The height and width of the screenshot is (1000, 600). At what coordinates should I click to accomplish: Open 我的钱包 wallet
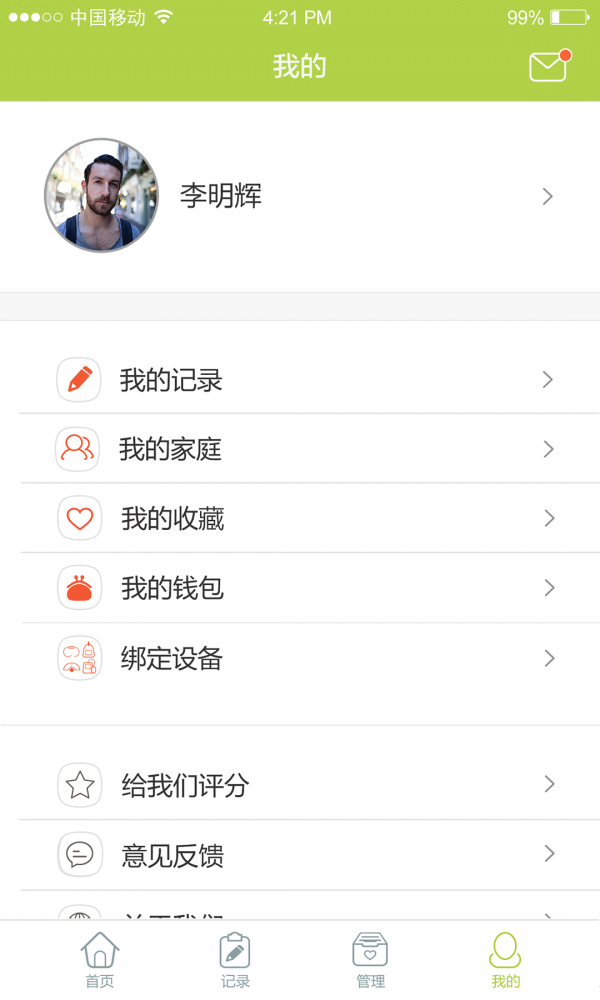(300, 588)
